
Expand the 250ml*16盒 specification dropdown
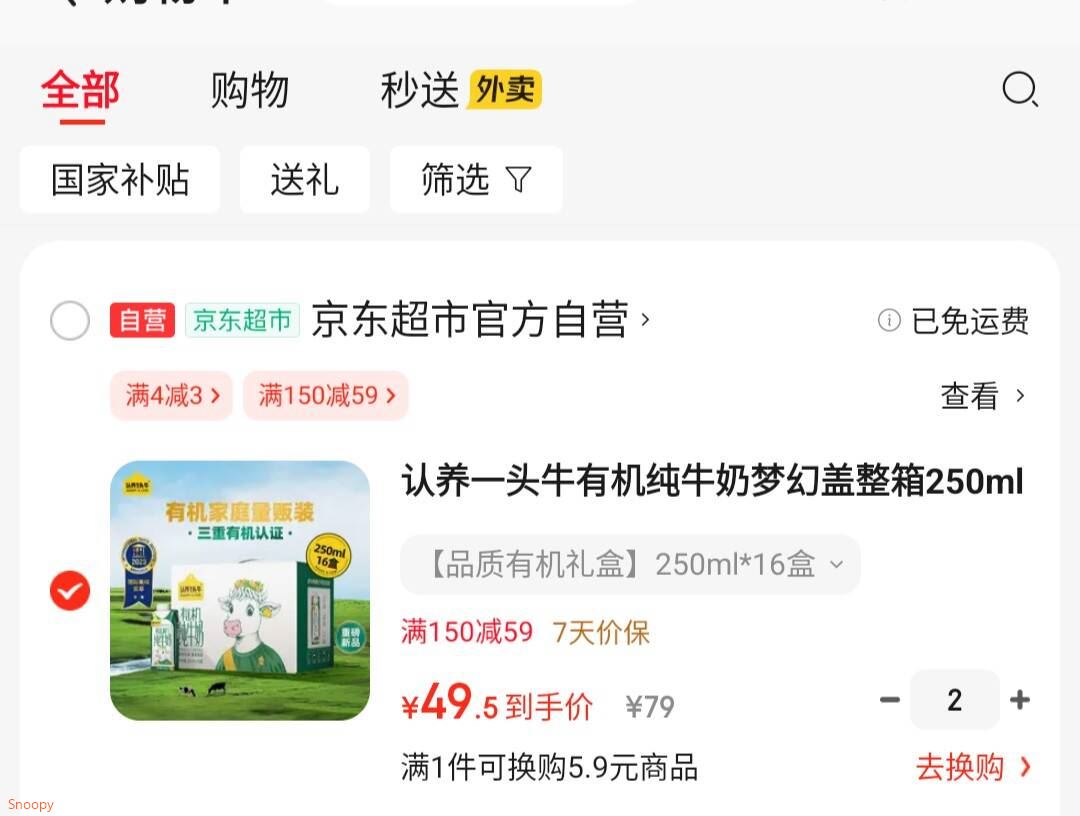(630, 565)
